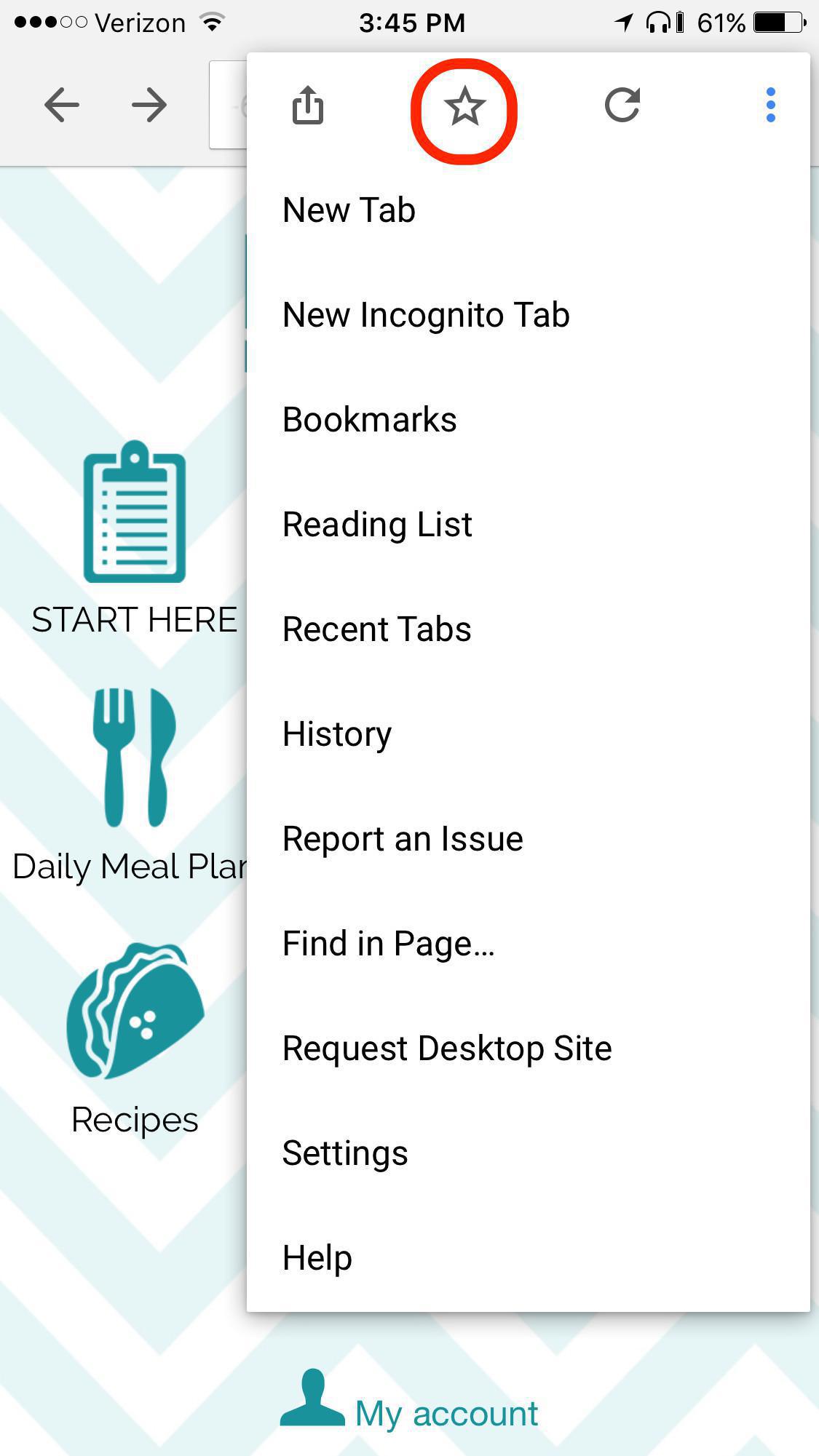Tap the star icon to bookmark this page

point(466,106)
